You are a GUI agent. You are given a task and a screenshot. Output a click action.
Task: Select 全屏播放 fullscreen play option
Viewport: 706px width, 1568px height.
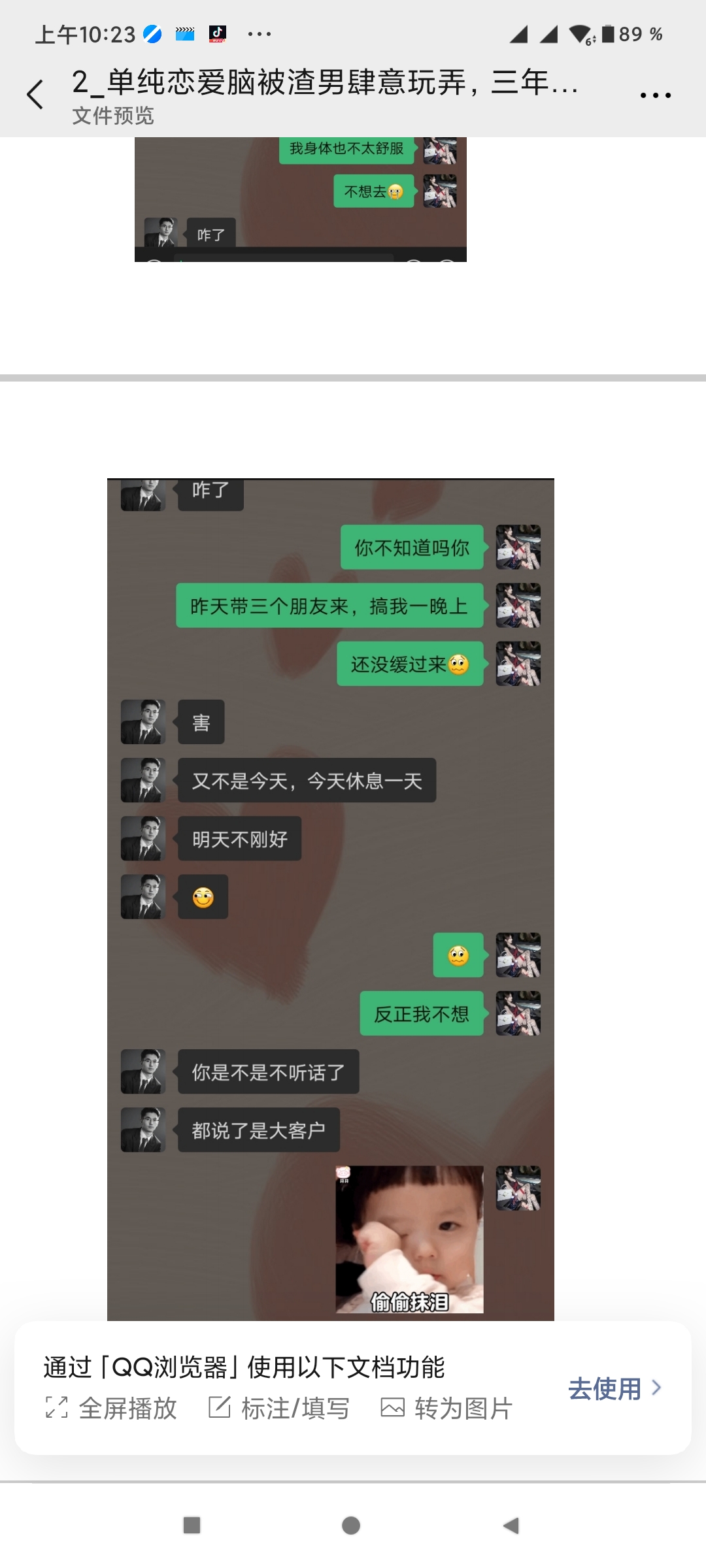111,1409
